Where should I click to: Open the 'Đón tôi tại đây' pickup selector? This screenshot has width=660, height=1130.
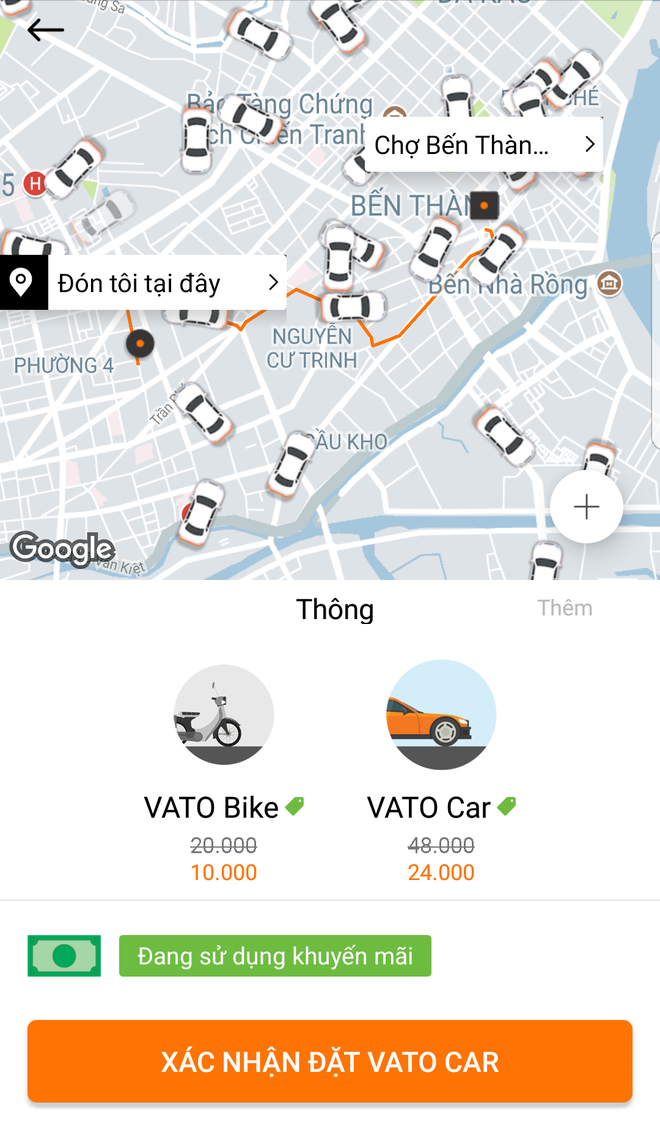tap(143, 282)
